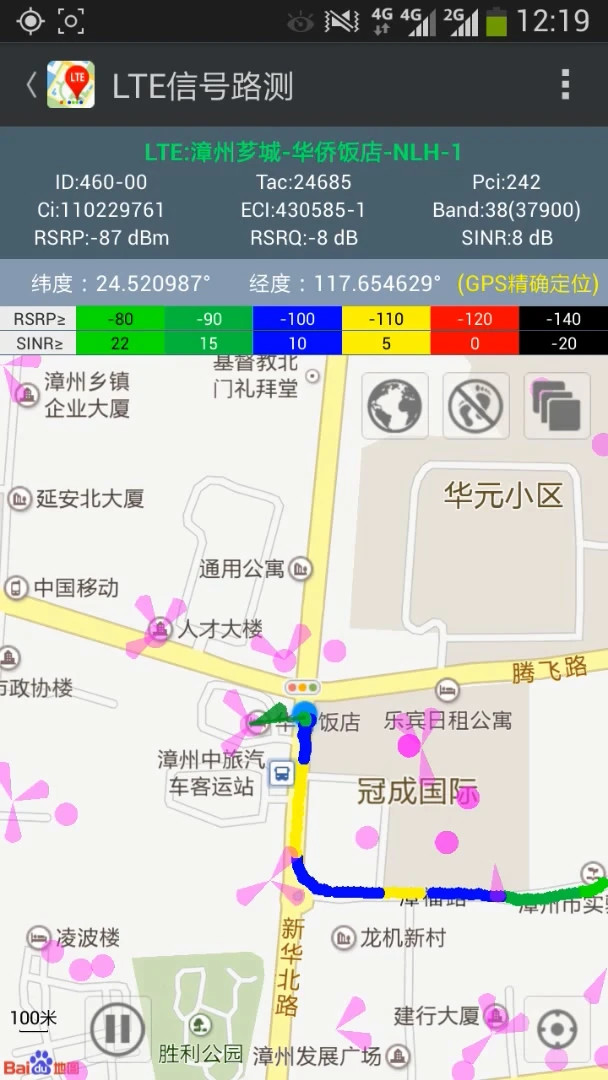The width and height of the screenshot is (608, 1080).
Task: Center map on current location
Action: click(x=557, y=1028)
